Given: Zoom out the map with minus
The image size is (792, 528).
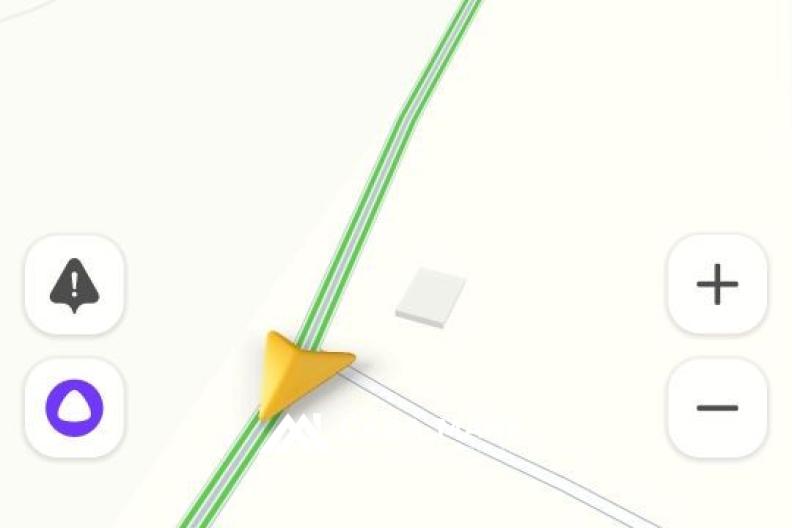Looking at the screenshot, I should (717, 408).
